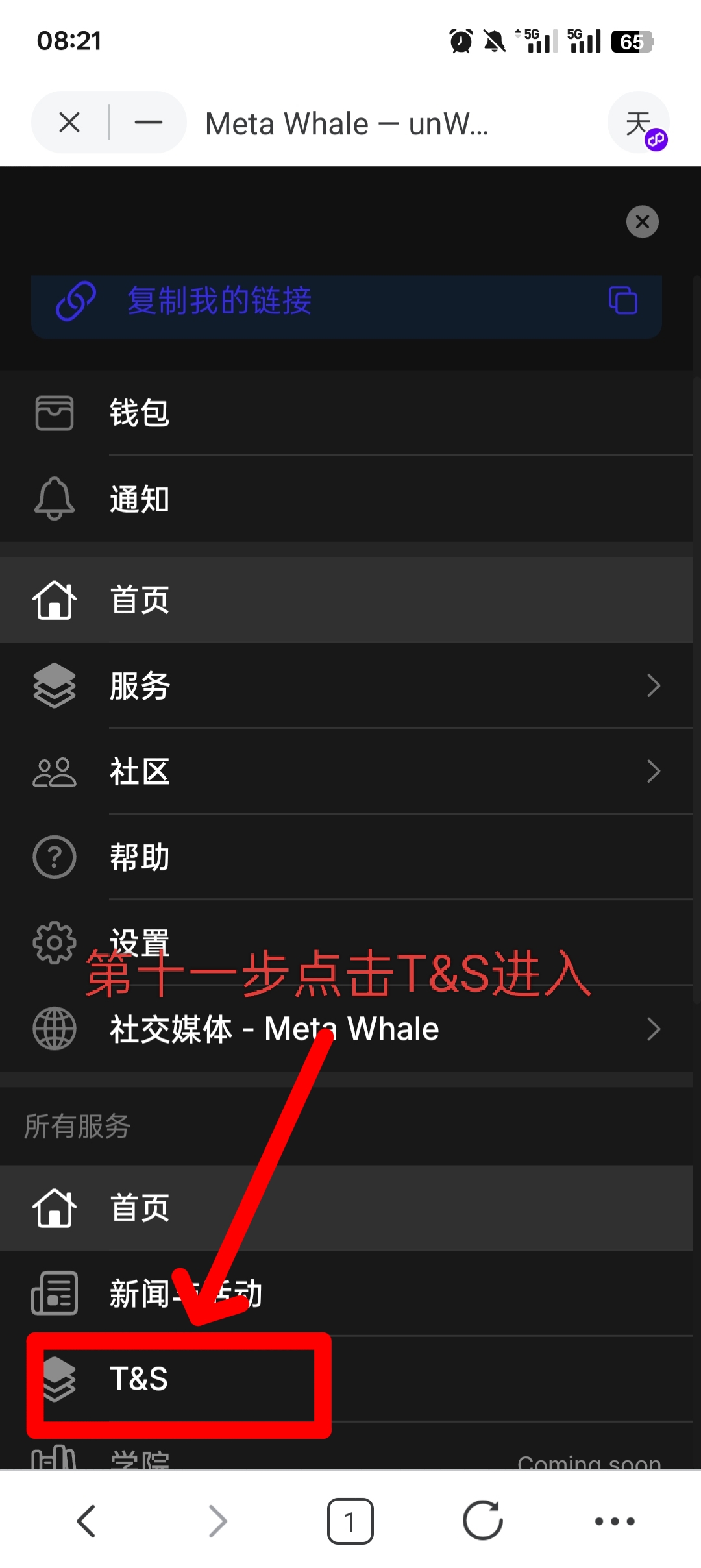Expand 社区 using the right arrow

pyautogui.click(x=654, y=772)
